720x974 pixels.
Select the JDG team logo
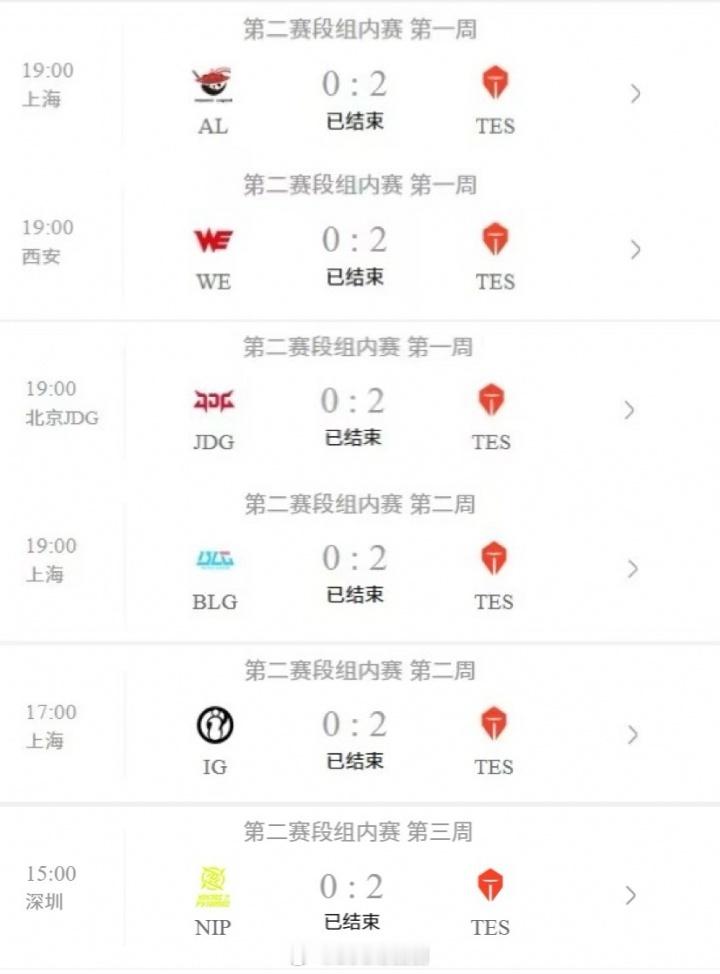[211, 400]
